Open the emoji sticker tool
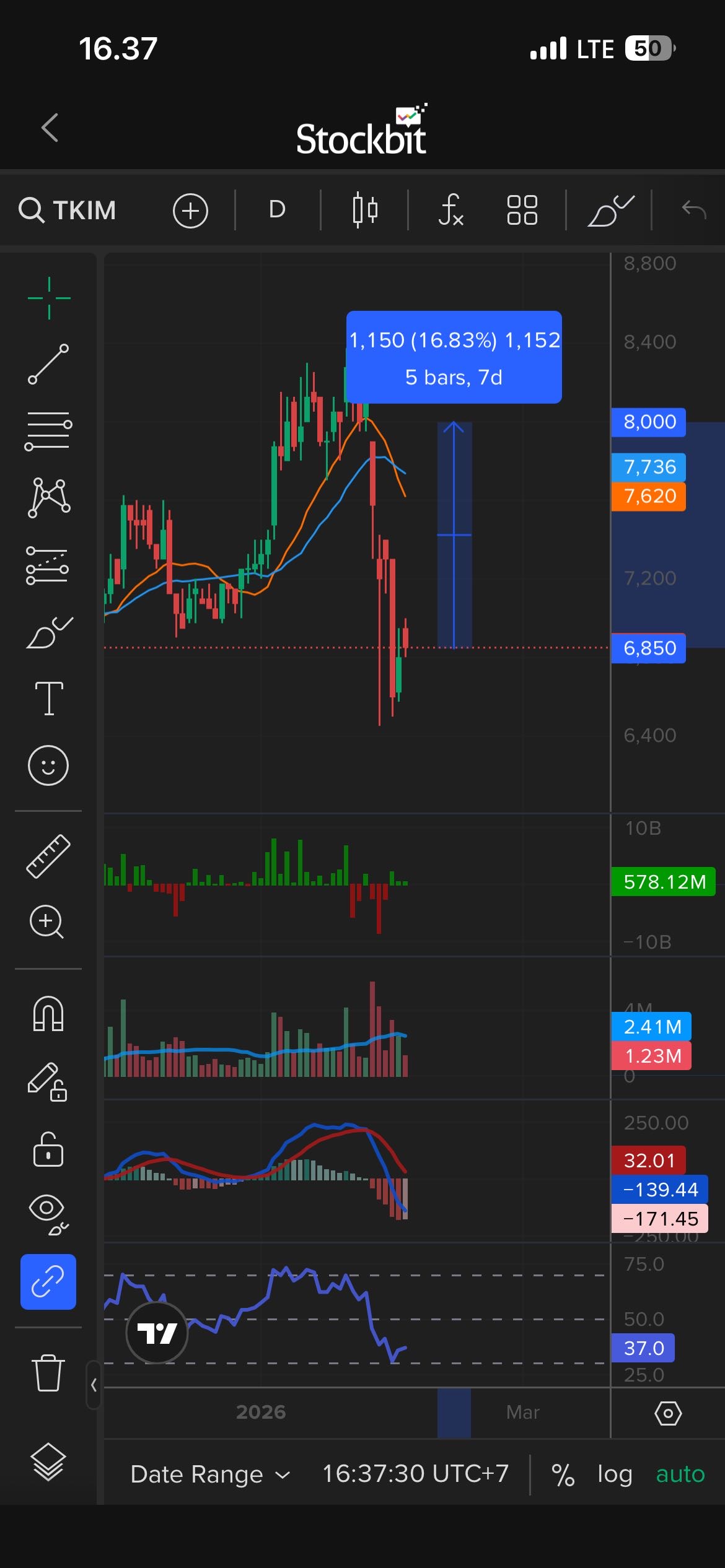This screenshot has width=725, height=1568. (x=48, y=765)
